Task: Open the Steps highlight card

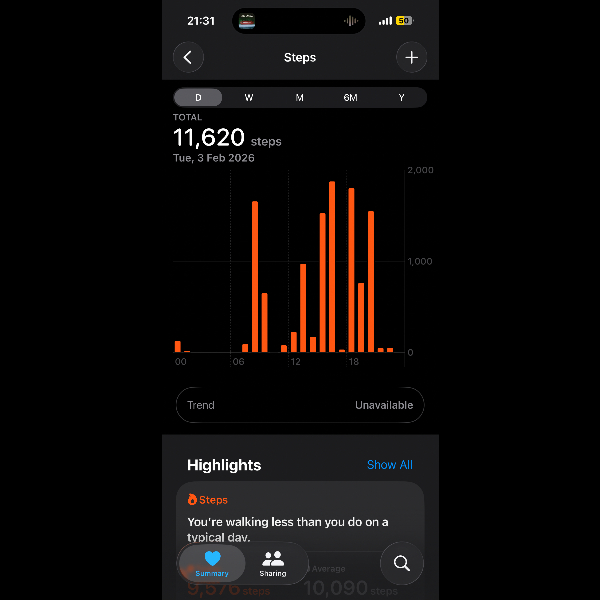Action: (x=300, y=515)
